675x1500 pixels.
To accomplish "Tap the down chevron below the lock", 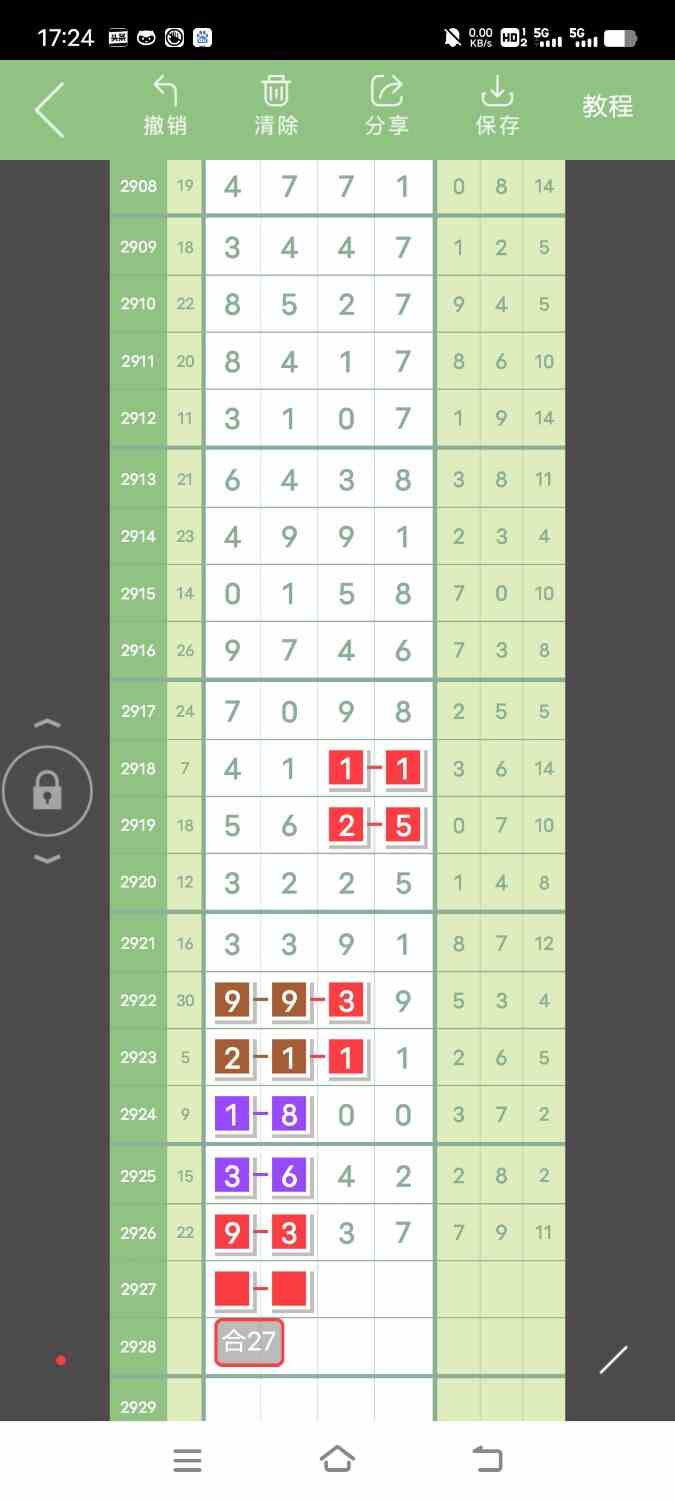I will point(47,859).
